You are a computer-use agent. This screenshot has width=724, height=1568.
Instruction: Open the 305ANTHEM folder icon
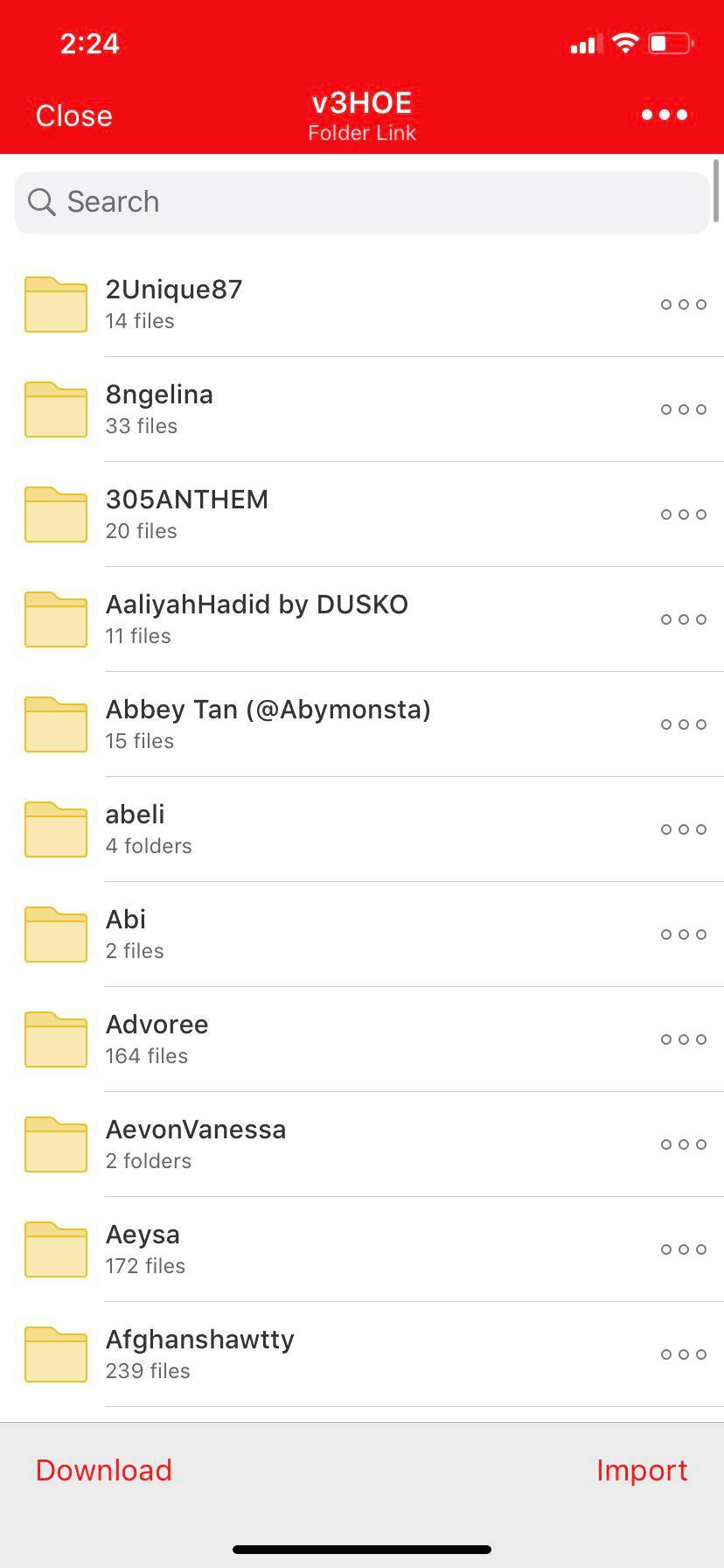(55, 514)
